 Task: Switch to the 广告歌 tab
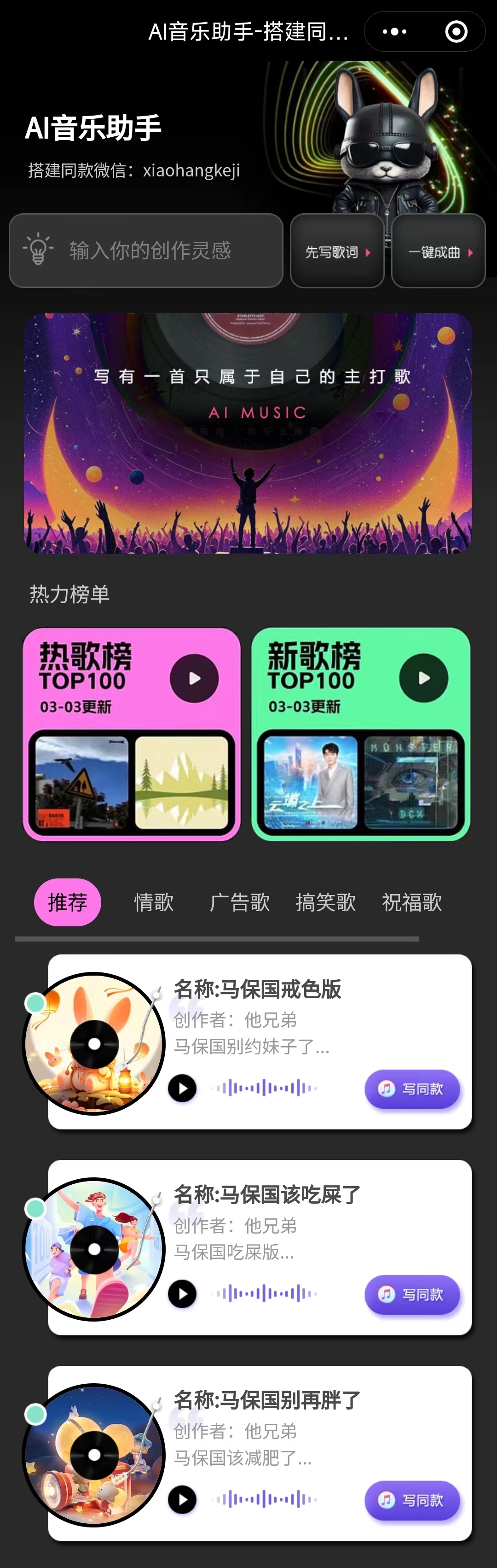pos(240,901)
